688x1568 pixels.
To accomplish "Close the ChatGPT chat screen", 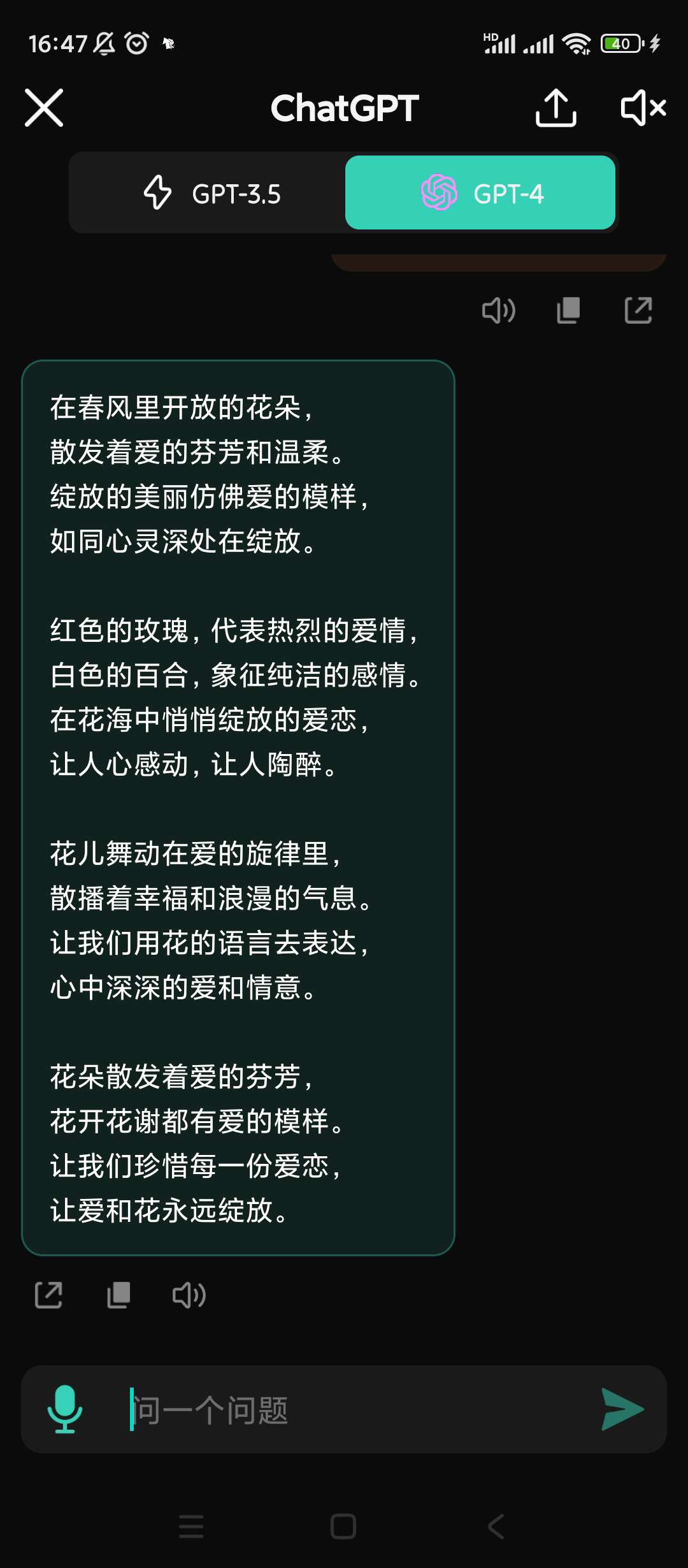I will 44,108.
